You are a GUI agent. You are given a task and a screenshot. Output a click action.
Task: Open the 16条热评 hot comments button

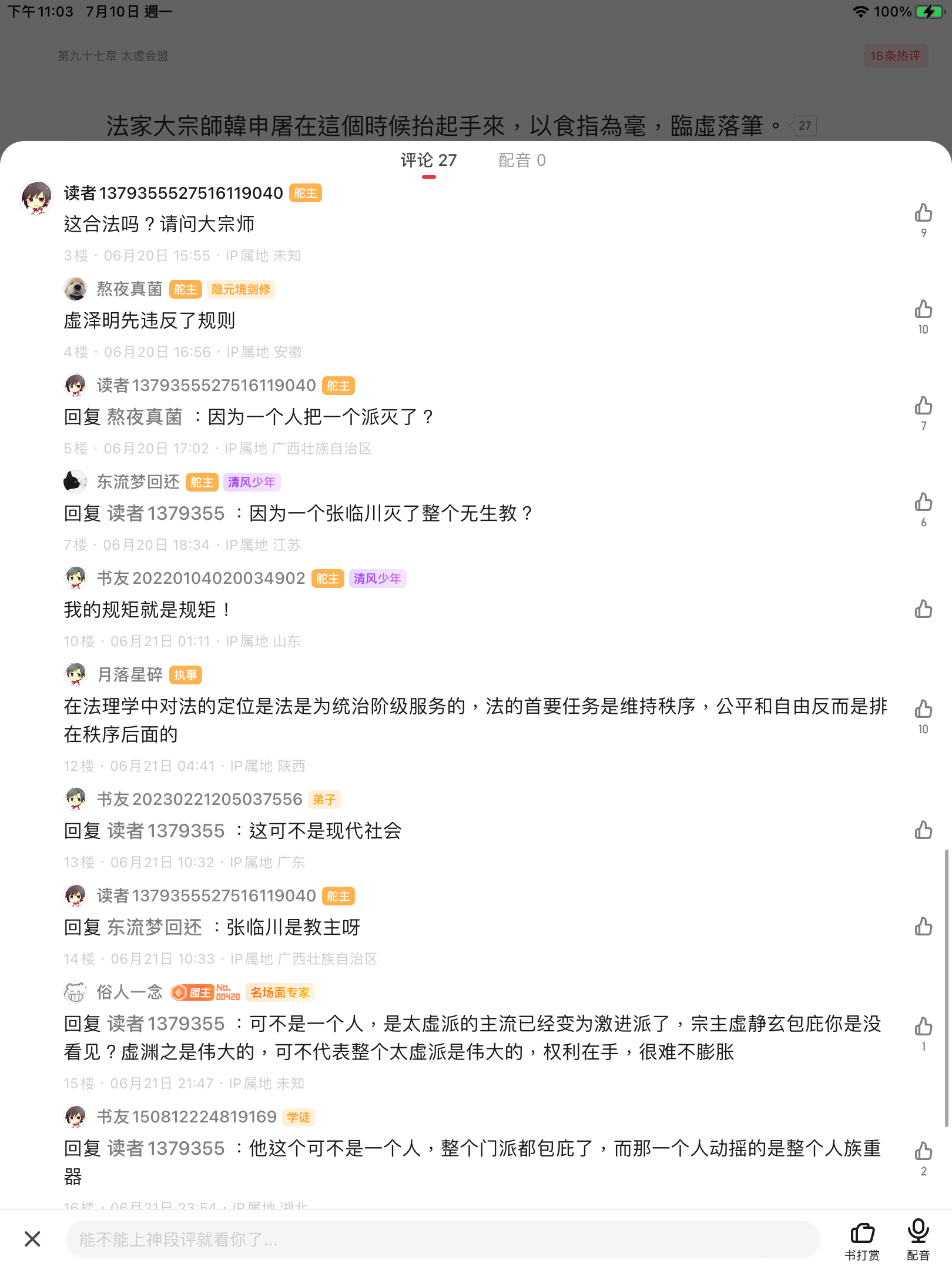895,56
